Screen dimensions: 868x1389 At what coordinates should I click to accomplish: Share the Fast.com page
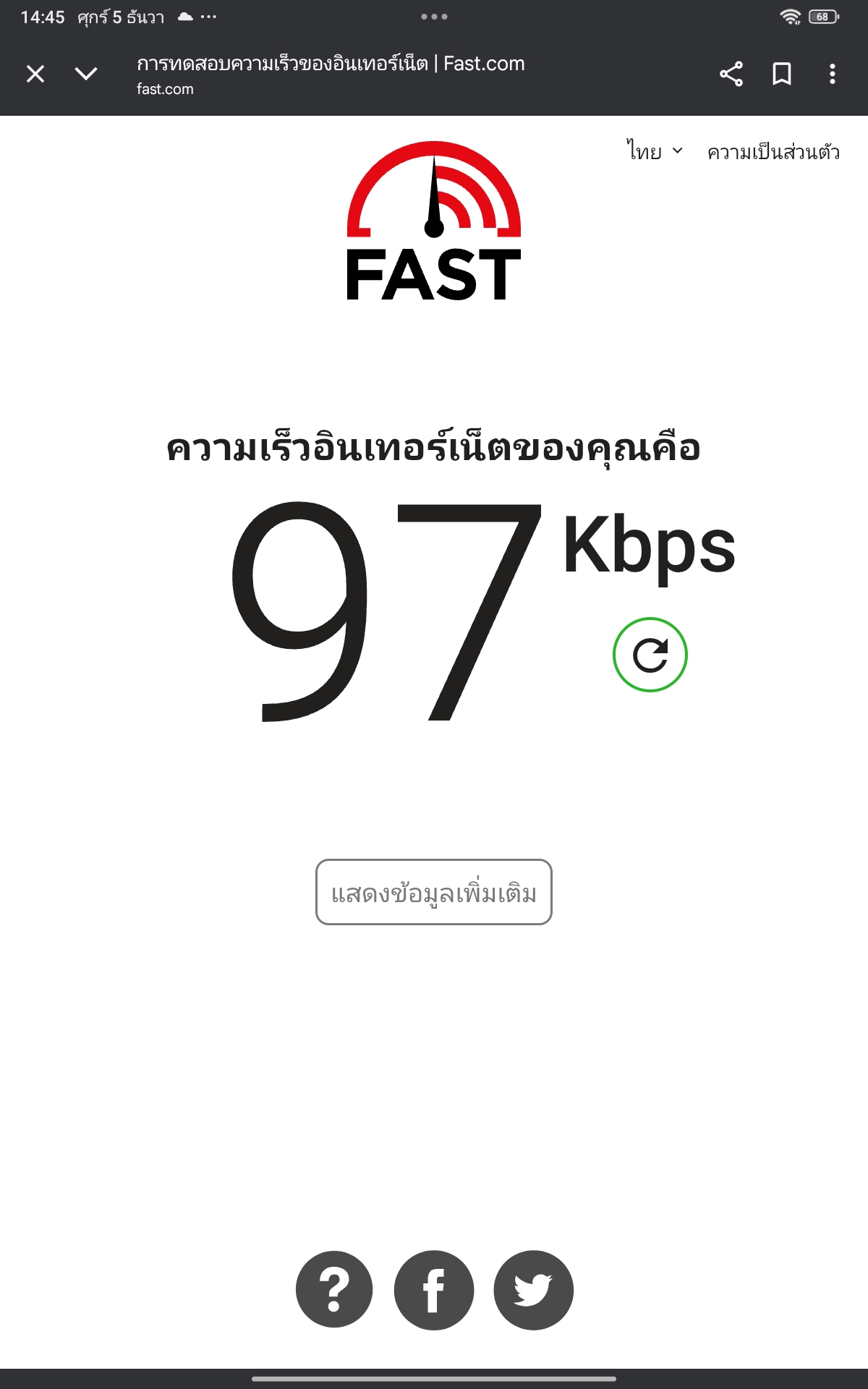[x=731, y=74]
